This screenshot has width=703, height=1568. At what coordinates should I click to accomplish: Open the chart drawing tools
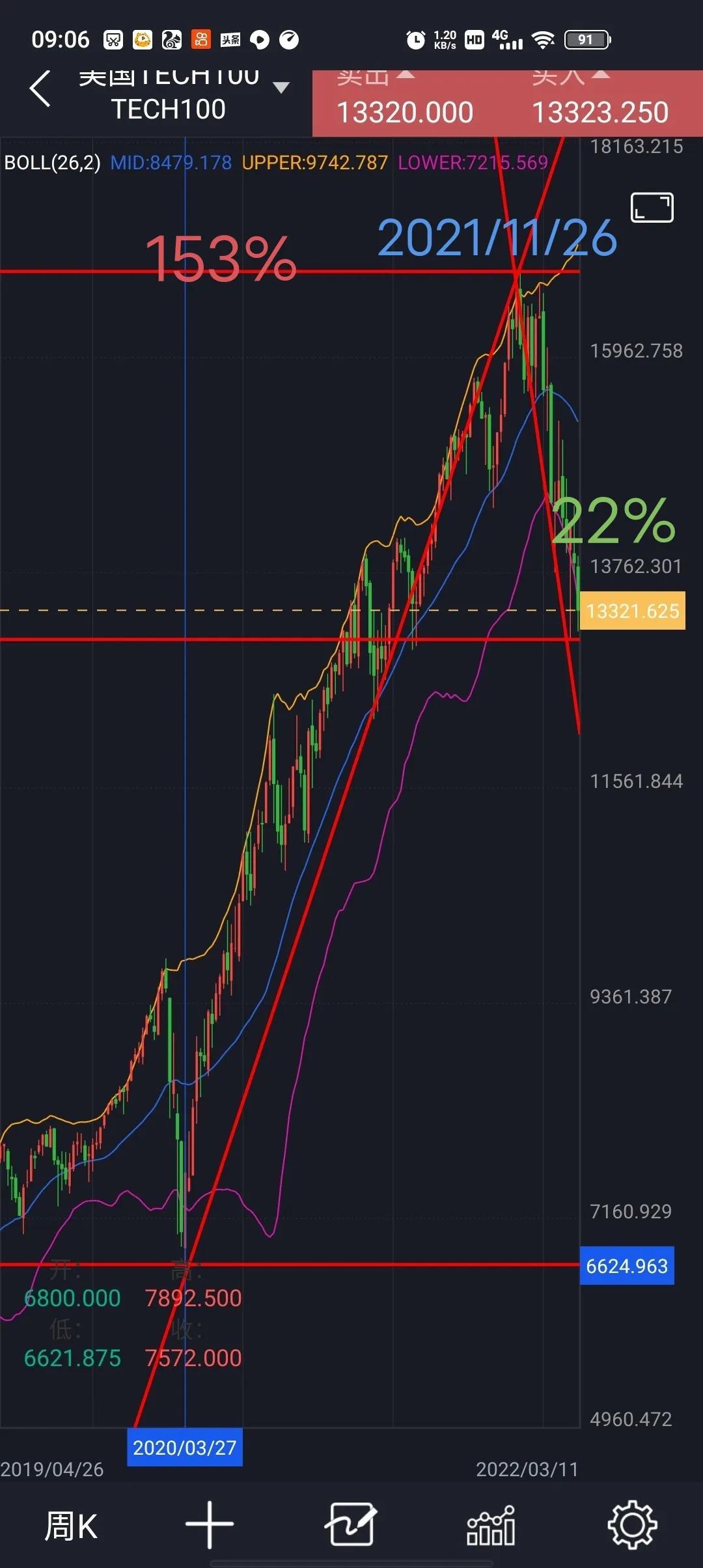click(x=351, y=1524)
